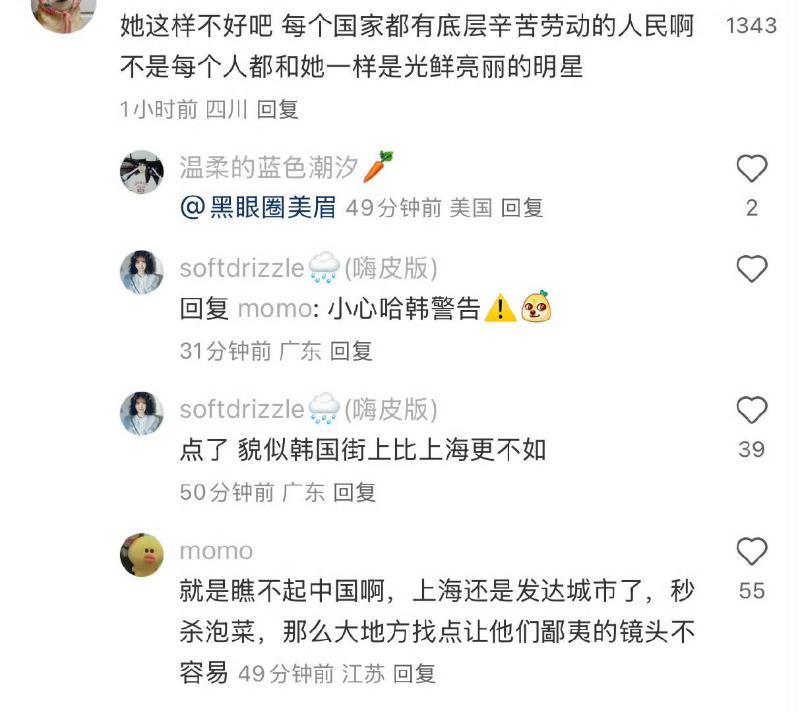Like softdrizzle's comment starting with 点了

pos(751,410)
